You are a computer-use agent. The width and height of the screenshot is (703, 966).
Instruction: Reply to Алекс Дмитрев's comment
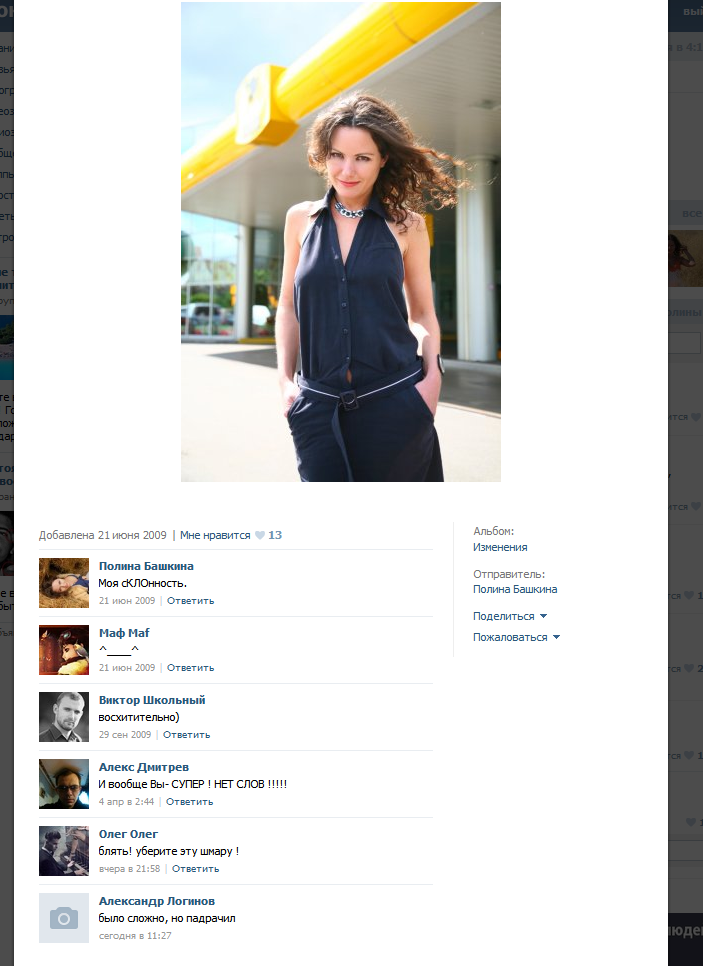point(189,802)
